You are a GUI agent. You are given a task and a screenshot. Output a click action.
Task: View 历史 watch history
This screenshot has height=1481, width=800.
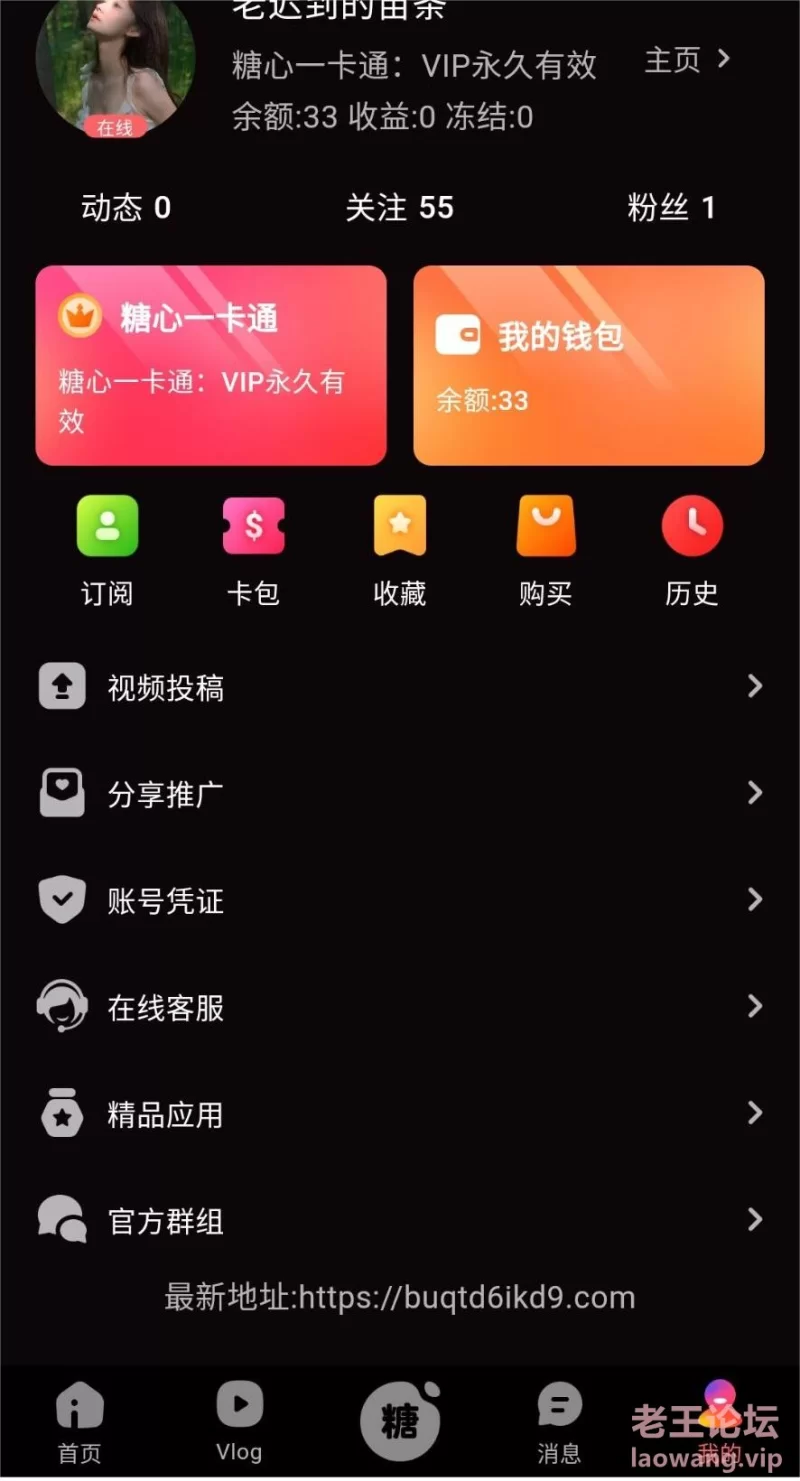pyautogui.click(x=691, y=550)
